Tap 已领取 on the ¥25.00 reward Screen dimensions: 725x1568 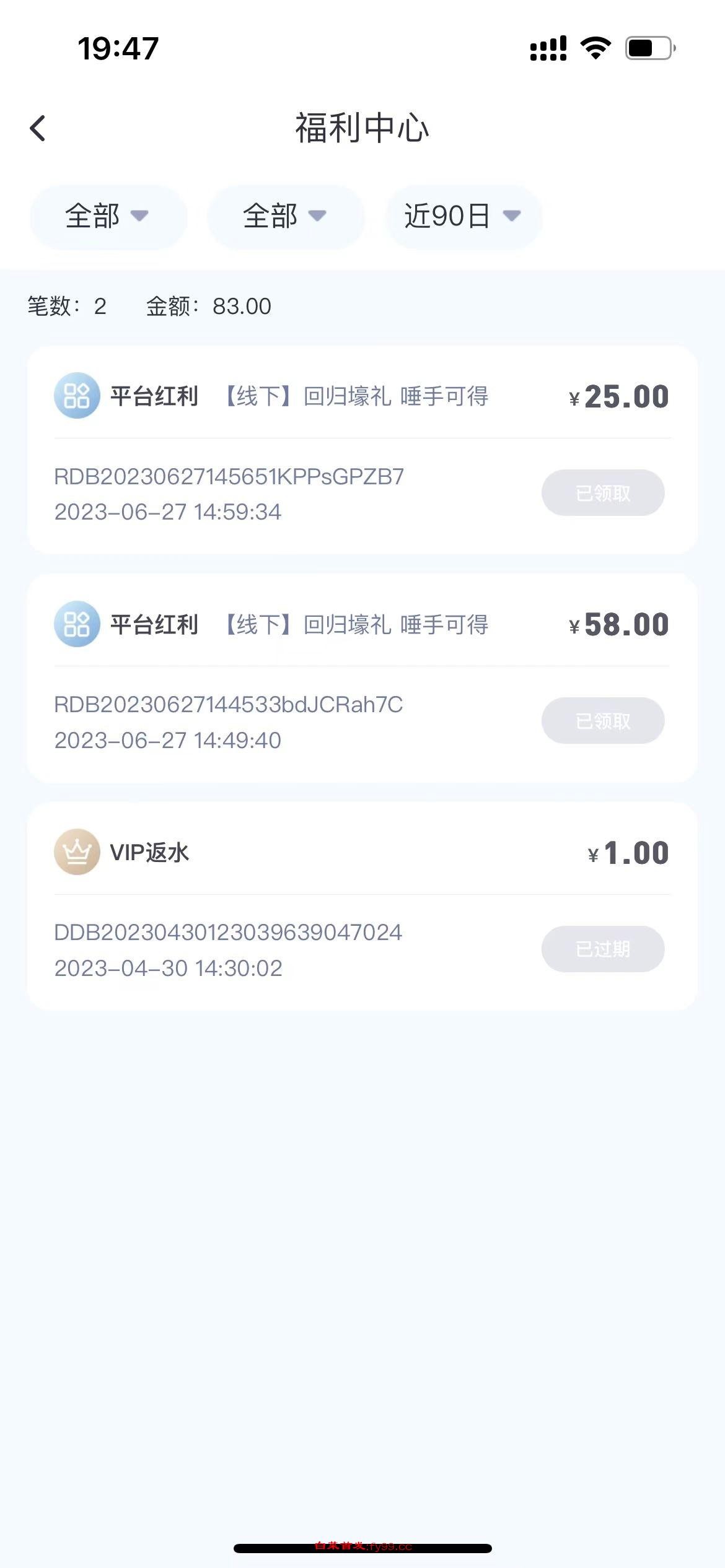click(602, 493)
